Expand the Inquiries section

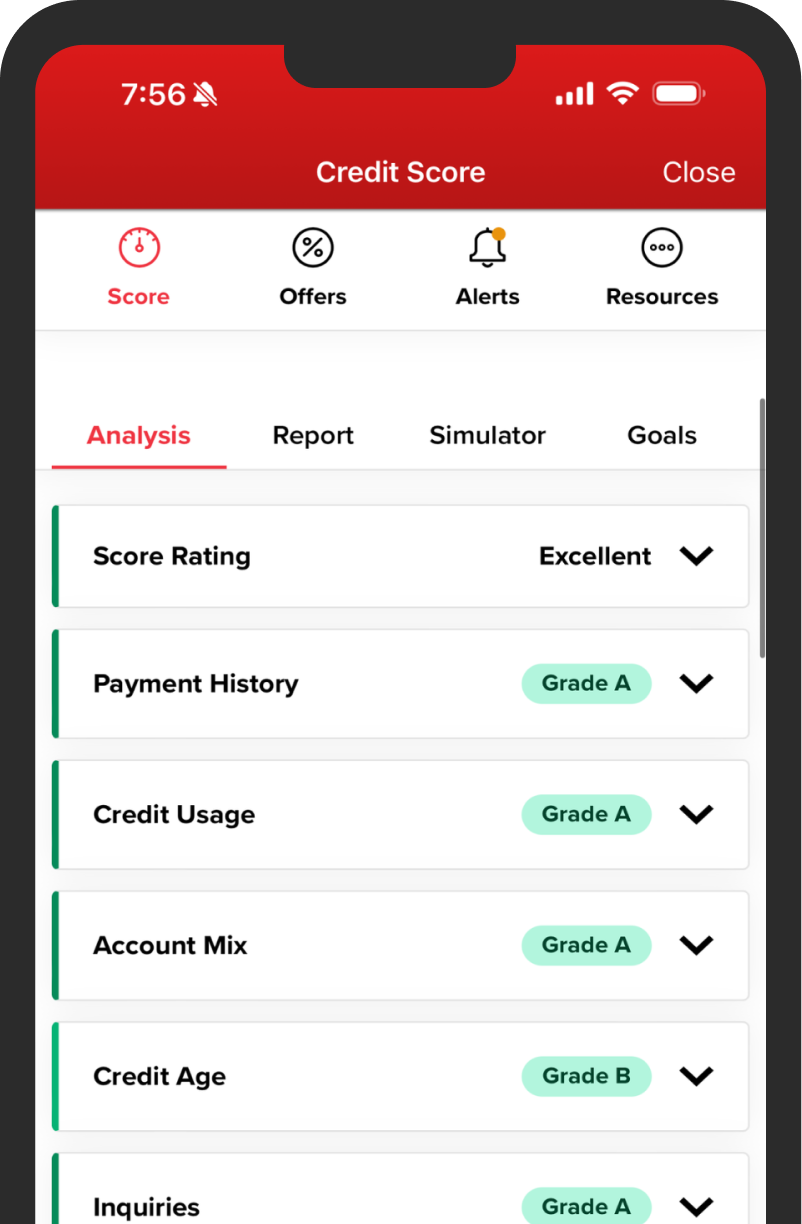pos(696,1206)
